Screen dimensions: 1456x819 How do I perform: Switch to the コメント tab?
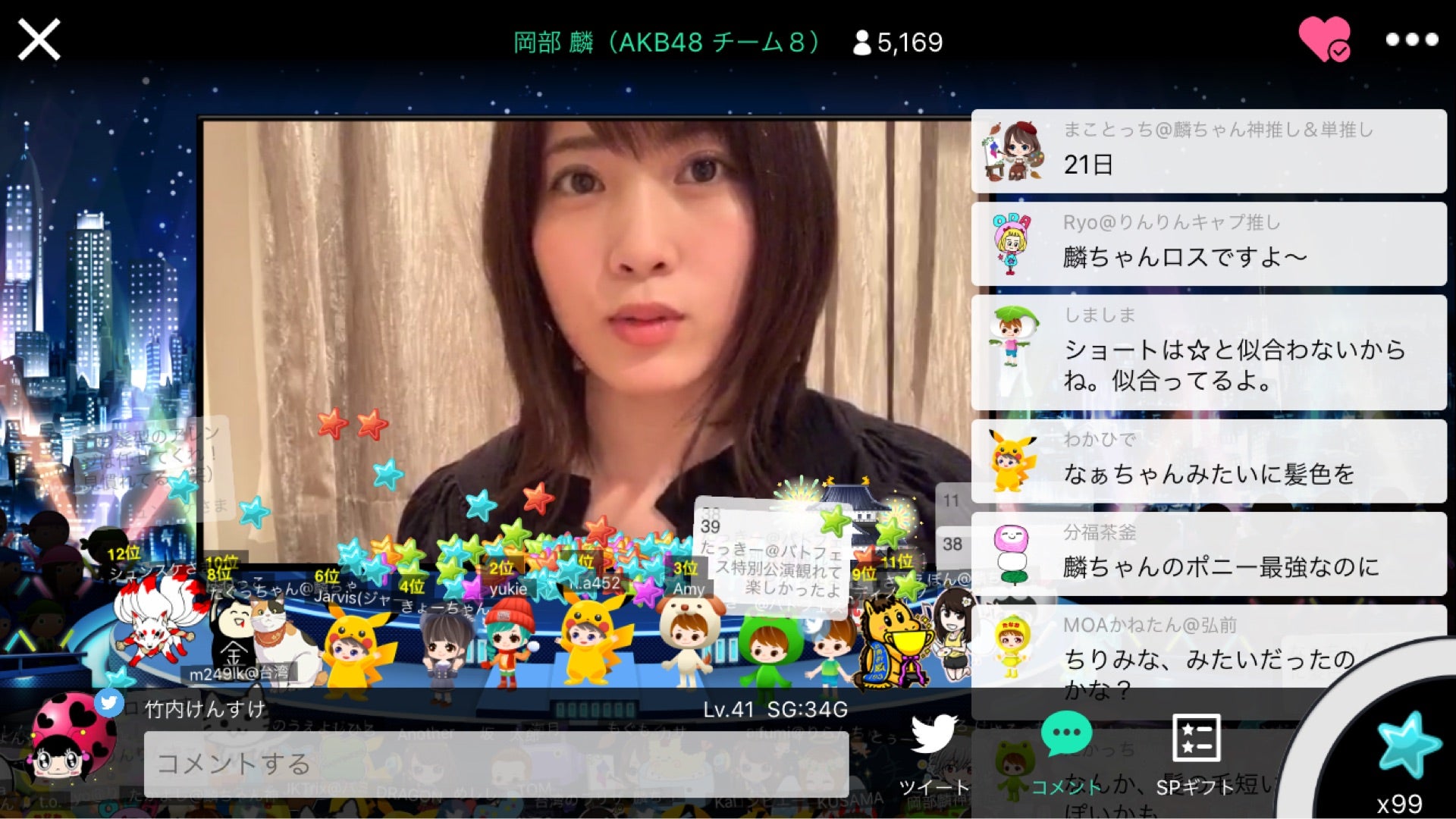coord(1065,753)
